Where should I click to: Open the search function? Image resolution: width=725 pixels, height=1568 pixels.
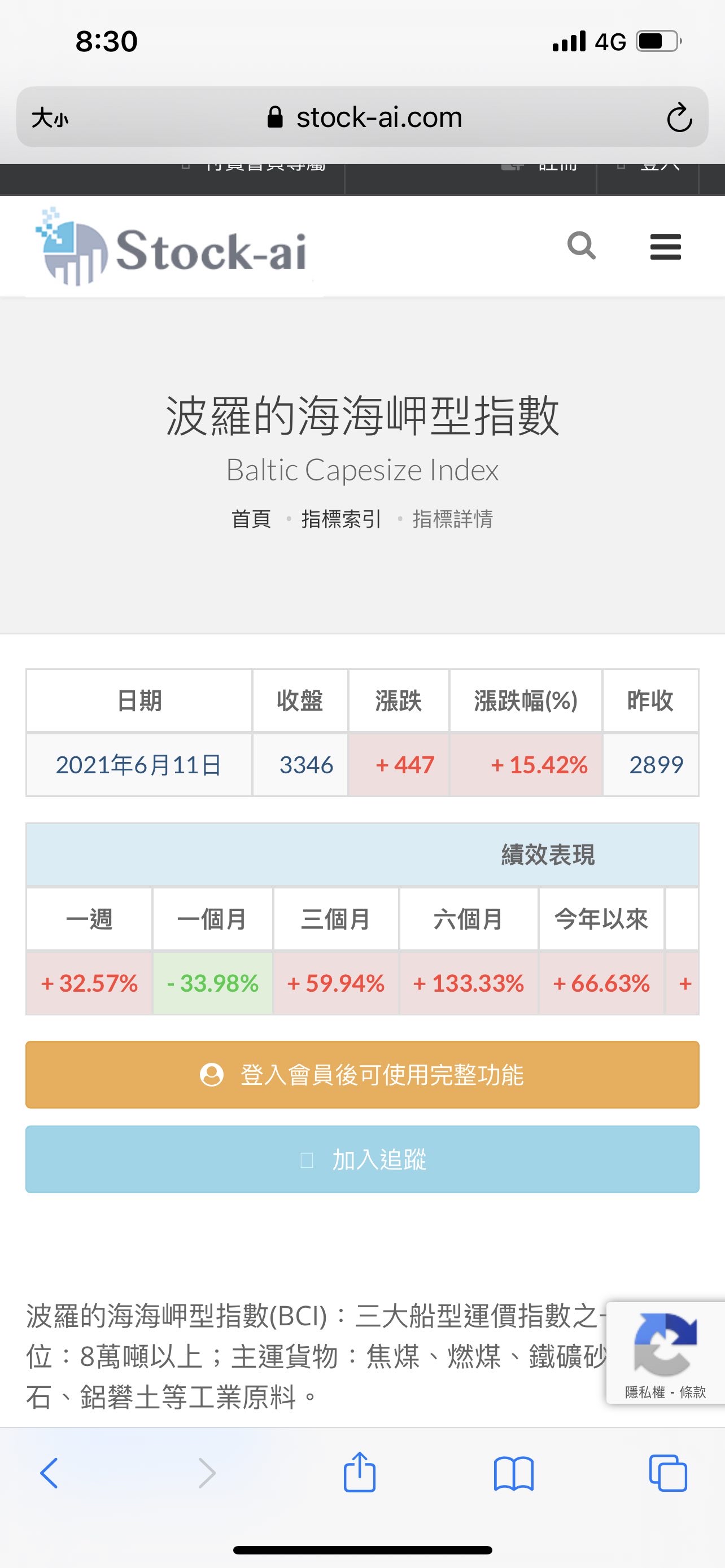[582, 246]
